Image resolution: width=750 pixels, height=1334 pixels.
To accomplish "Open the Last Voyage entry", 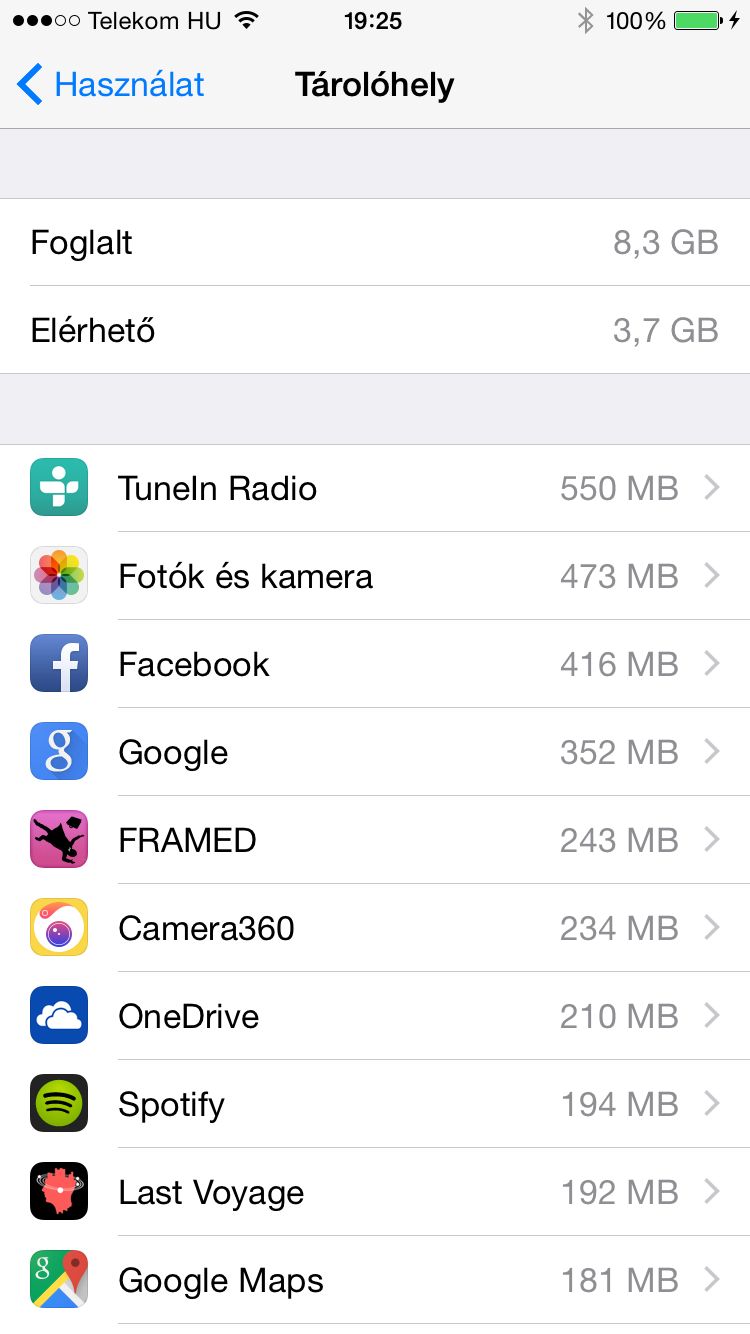I will [x=375, y=1192].
